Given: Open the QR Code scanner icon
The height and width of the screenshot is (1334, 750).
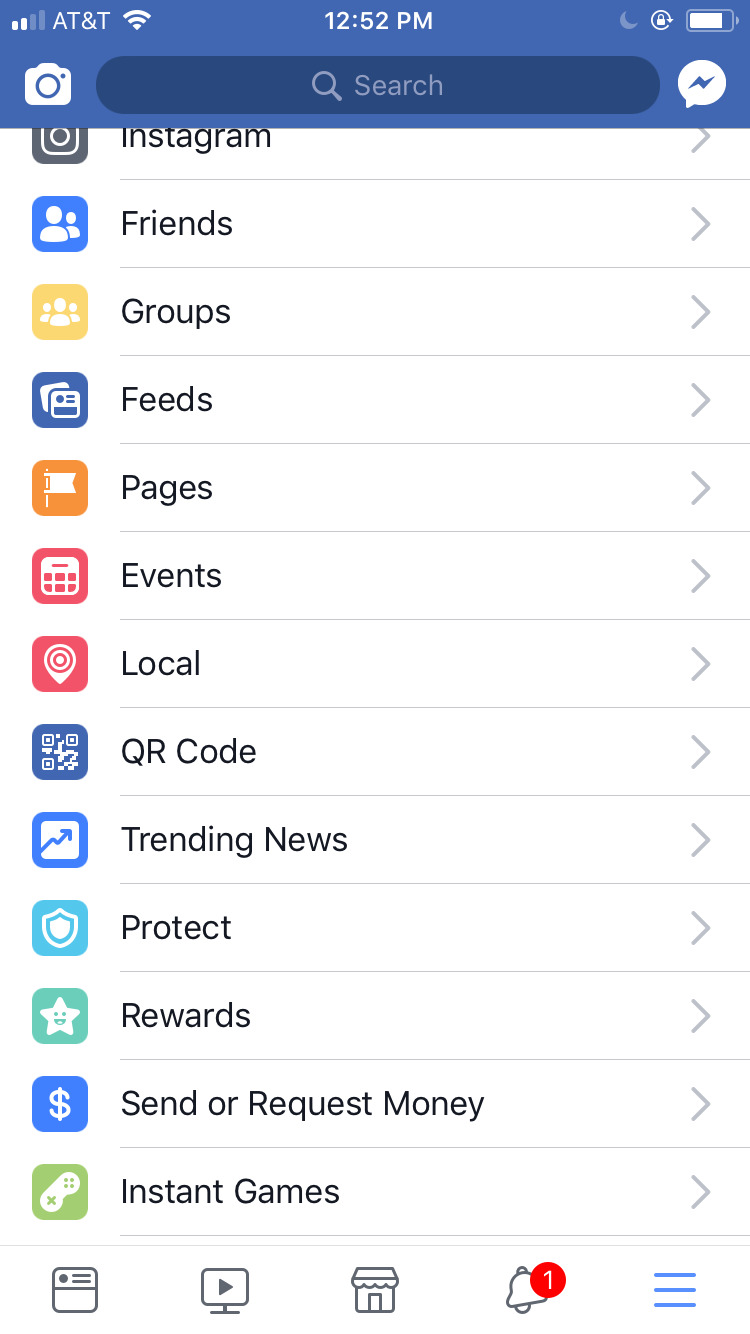Looking at the screenshot, I should 60,752.
